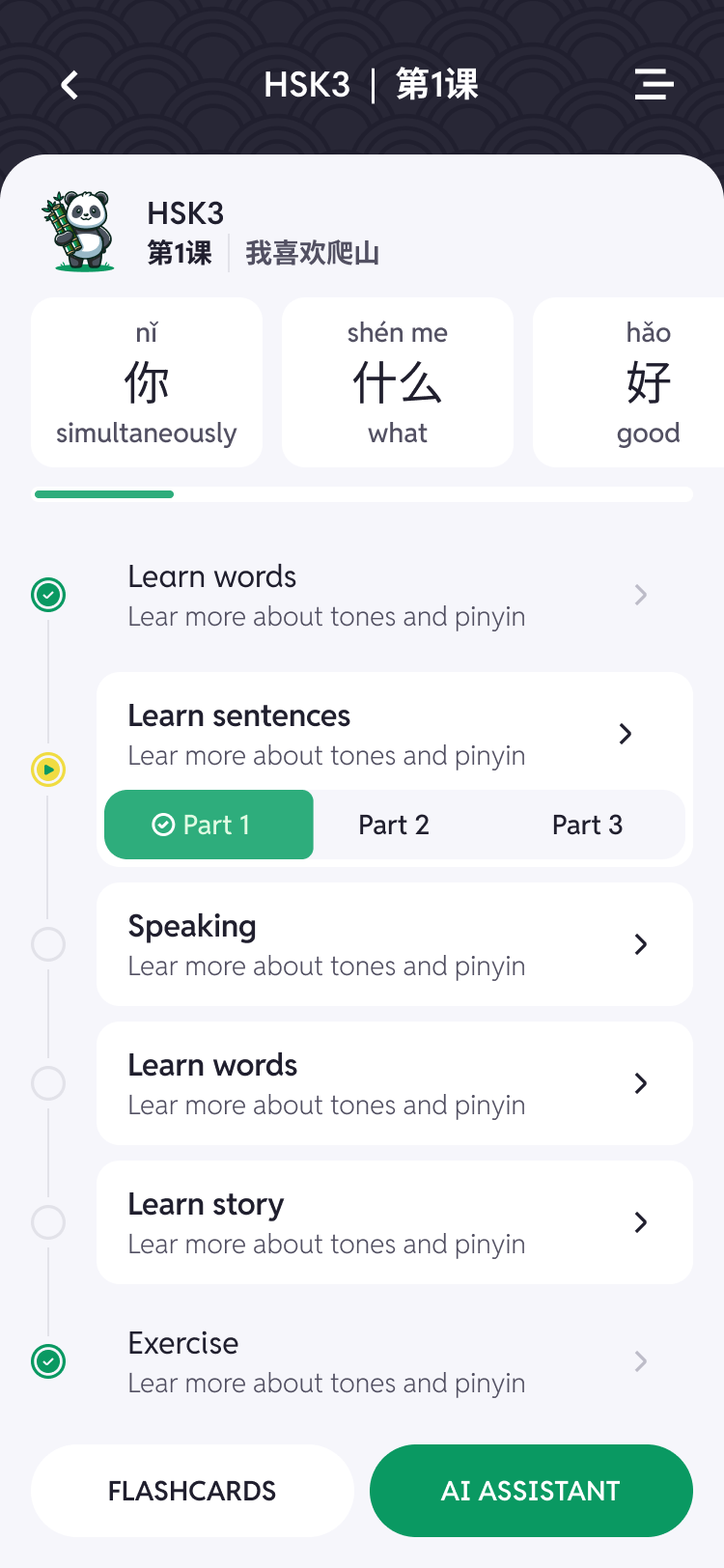The width and height of the screenshot is (724, 1568).
Task: Launch the AI ASSISTANT
Action: pyautogui.click(x=531, y=1491)
